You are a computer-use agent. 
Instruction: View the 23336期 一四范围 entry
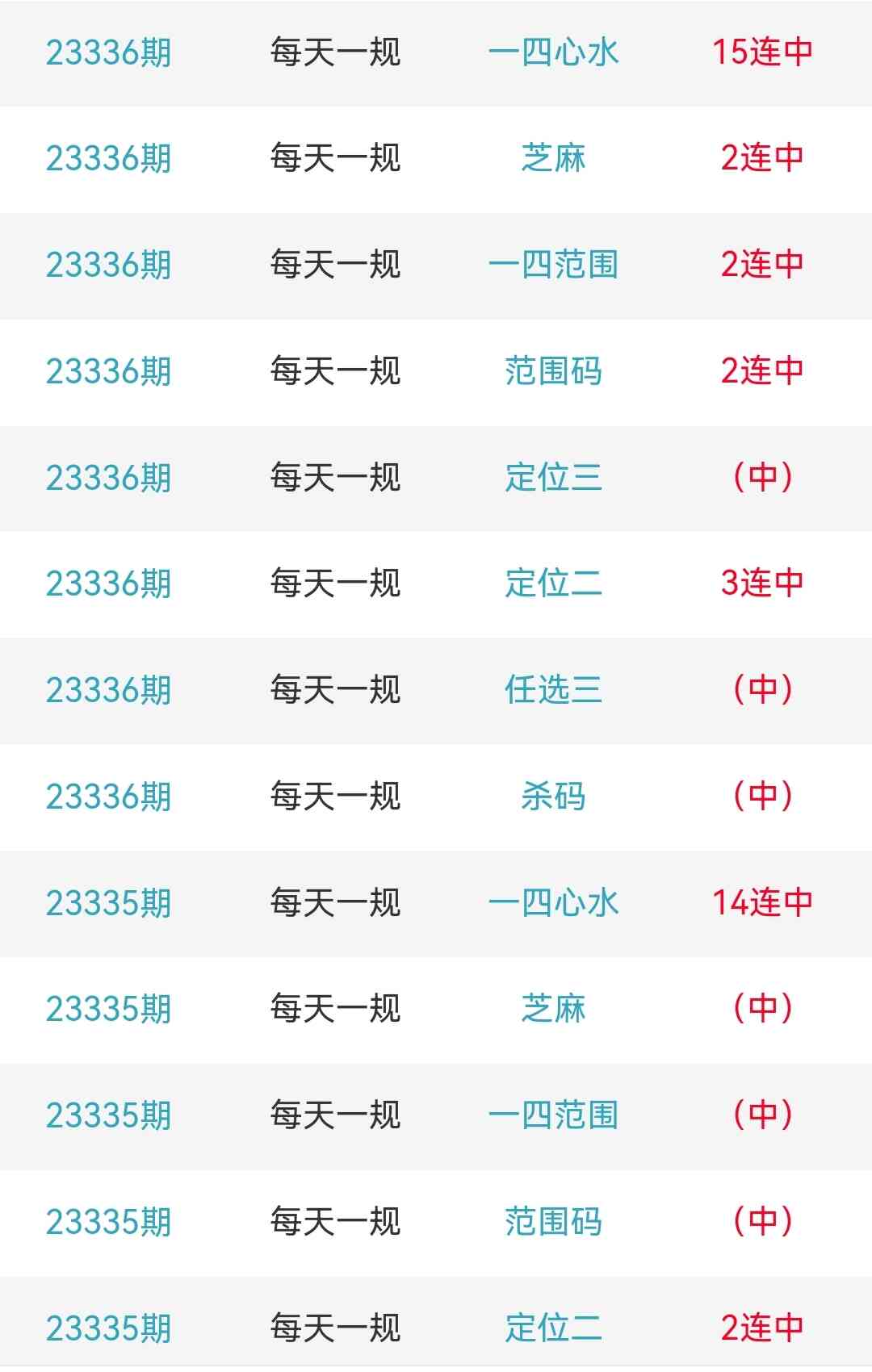tap(553, 265)
